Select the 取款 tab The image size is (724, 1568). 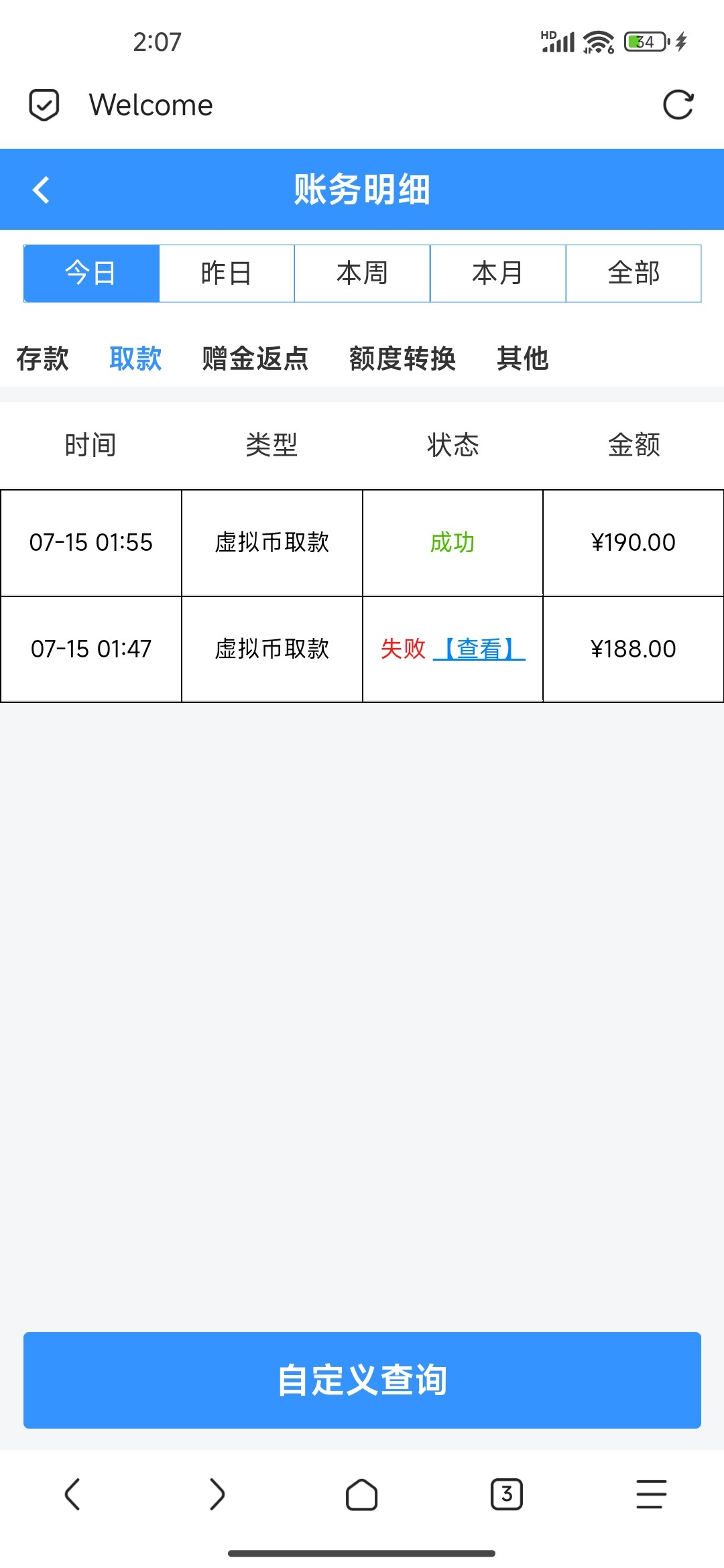pyautogui.click(x=135, y=358)
